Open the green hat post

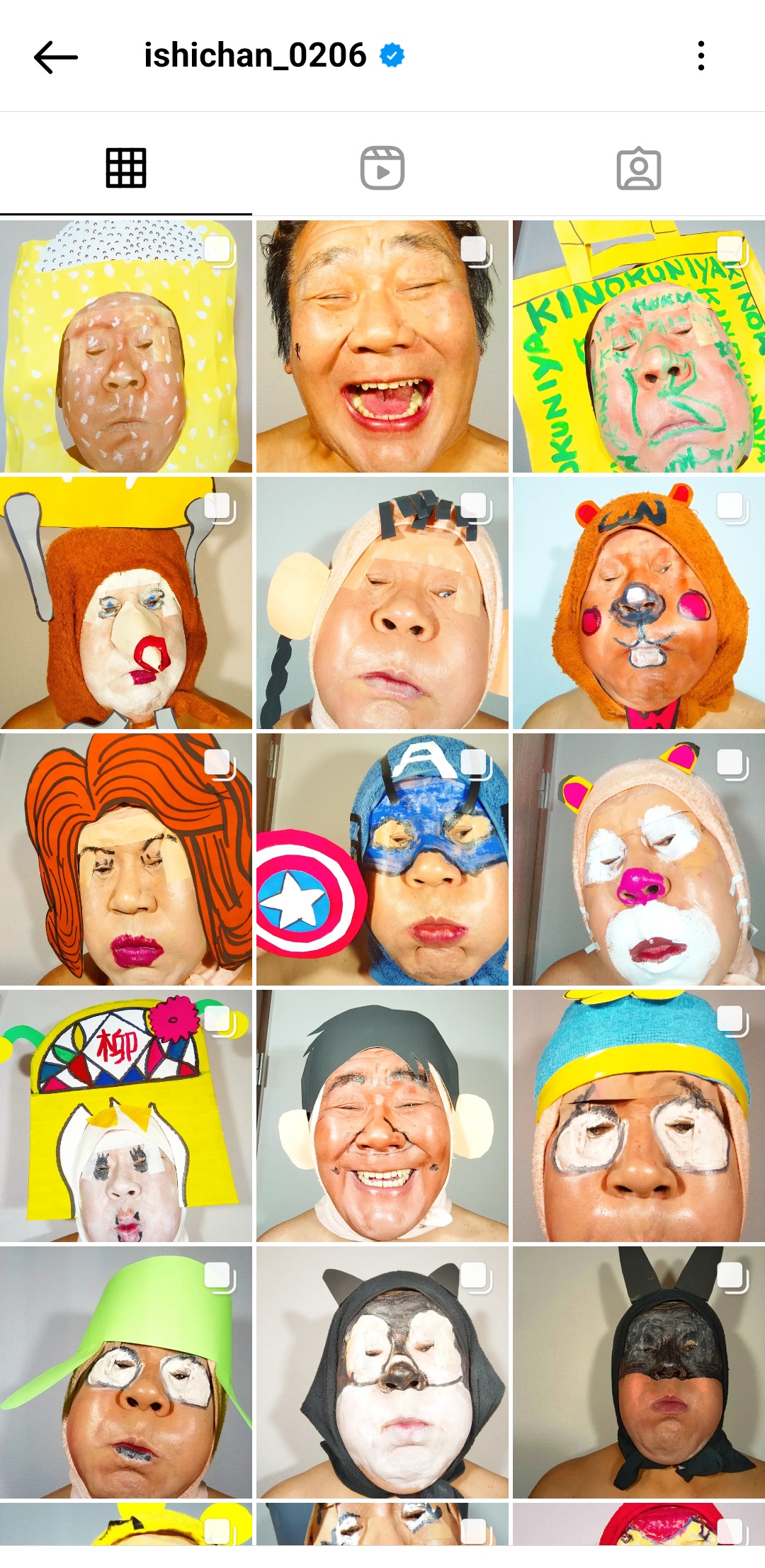(x=126, y=1372)
